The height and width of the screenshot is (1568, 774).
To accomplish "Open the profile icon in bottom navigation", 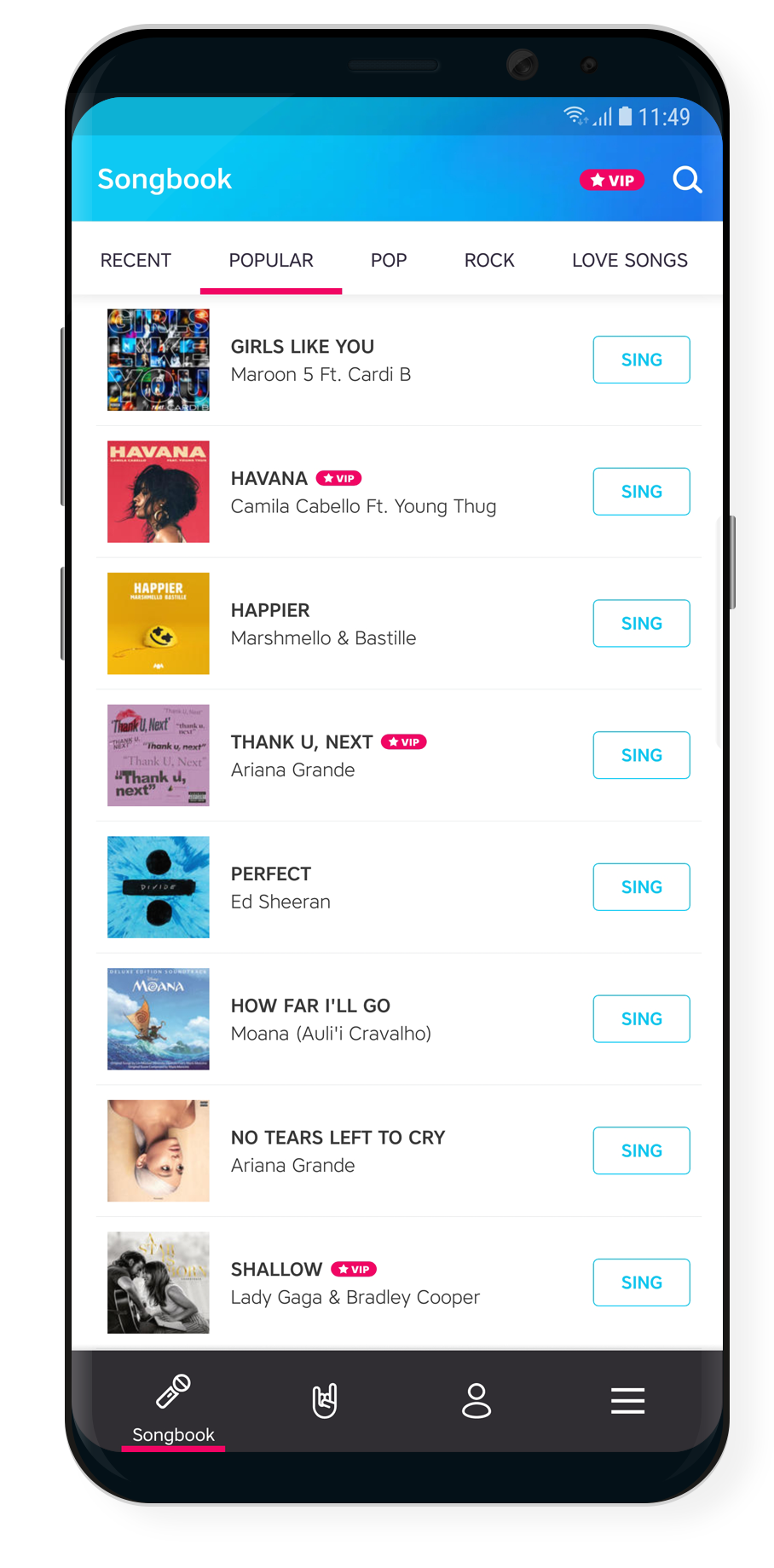I will tap(477, 1400).
